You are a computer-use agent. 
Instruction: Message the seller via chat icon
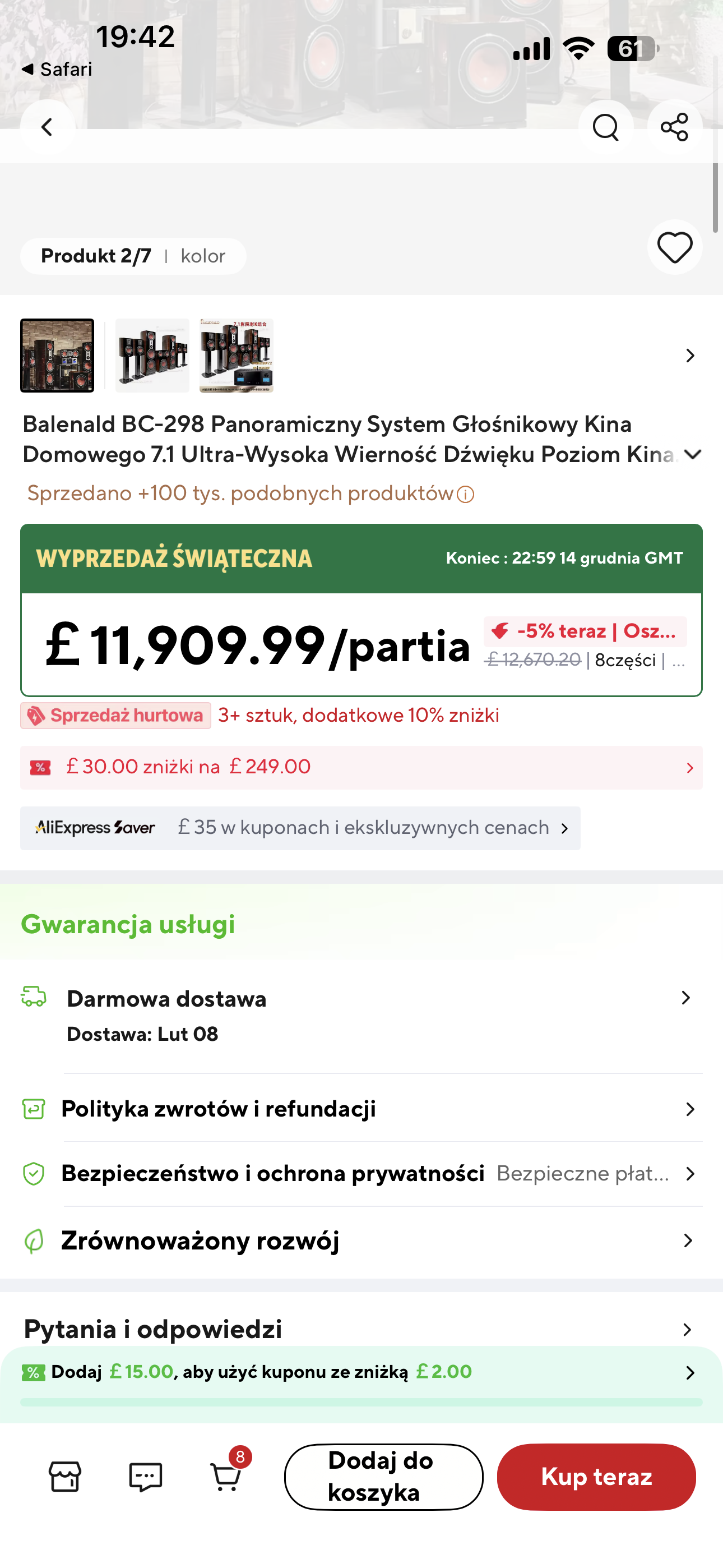click(x=146, y=1477)
